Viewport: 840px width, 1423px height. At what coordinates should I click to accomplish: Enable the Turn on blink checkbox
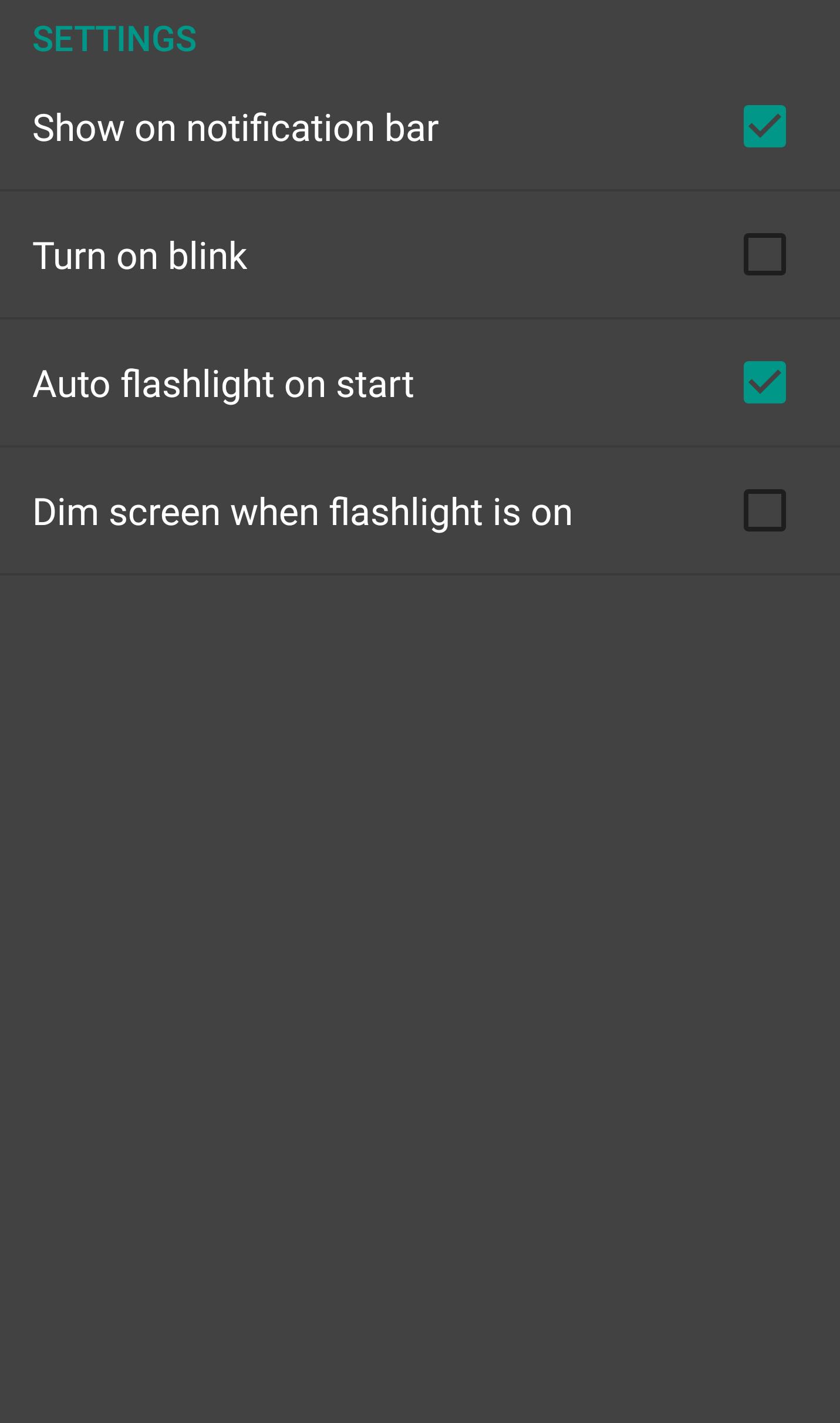point(764,255)
